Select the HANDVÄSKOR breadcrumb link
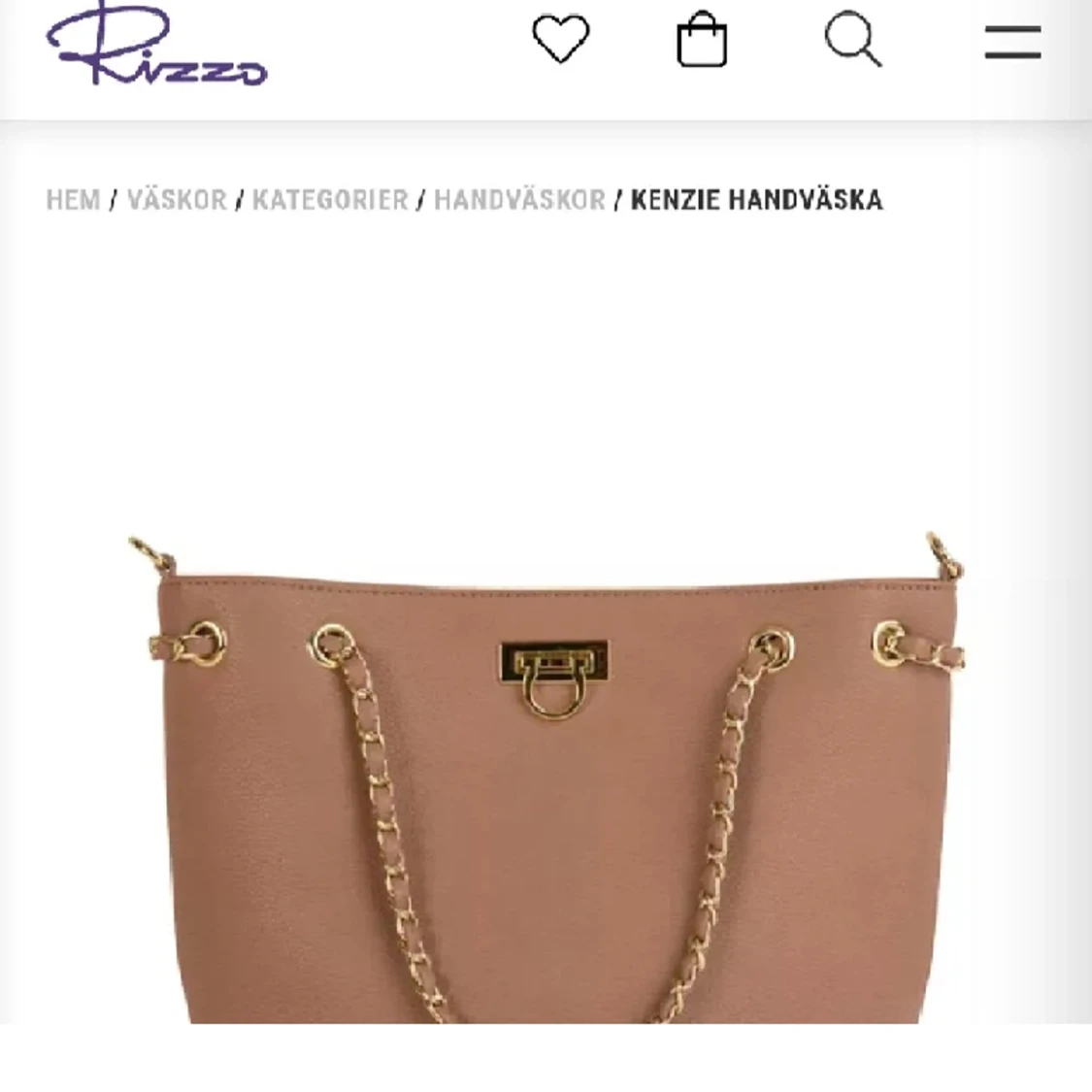1092x1092 pixels. [519, 200]
